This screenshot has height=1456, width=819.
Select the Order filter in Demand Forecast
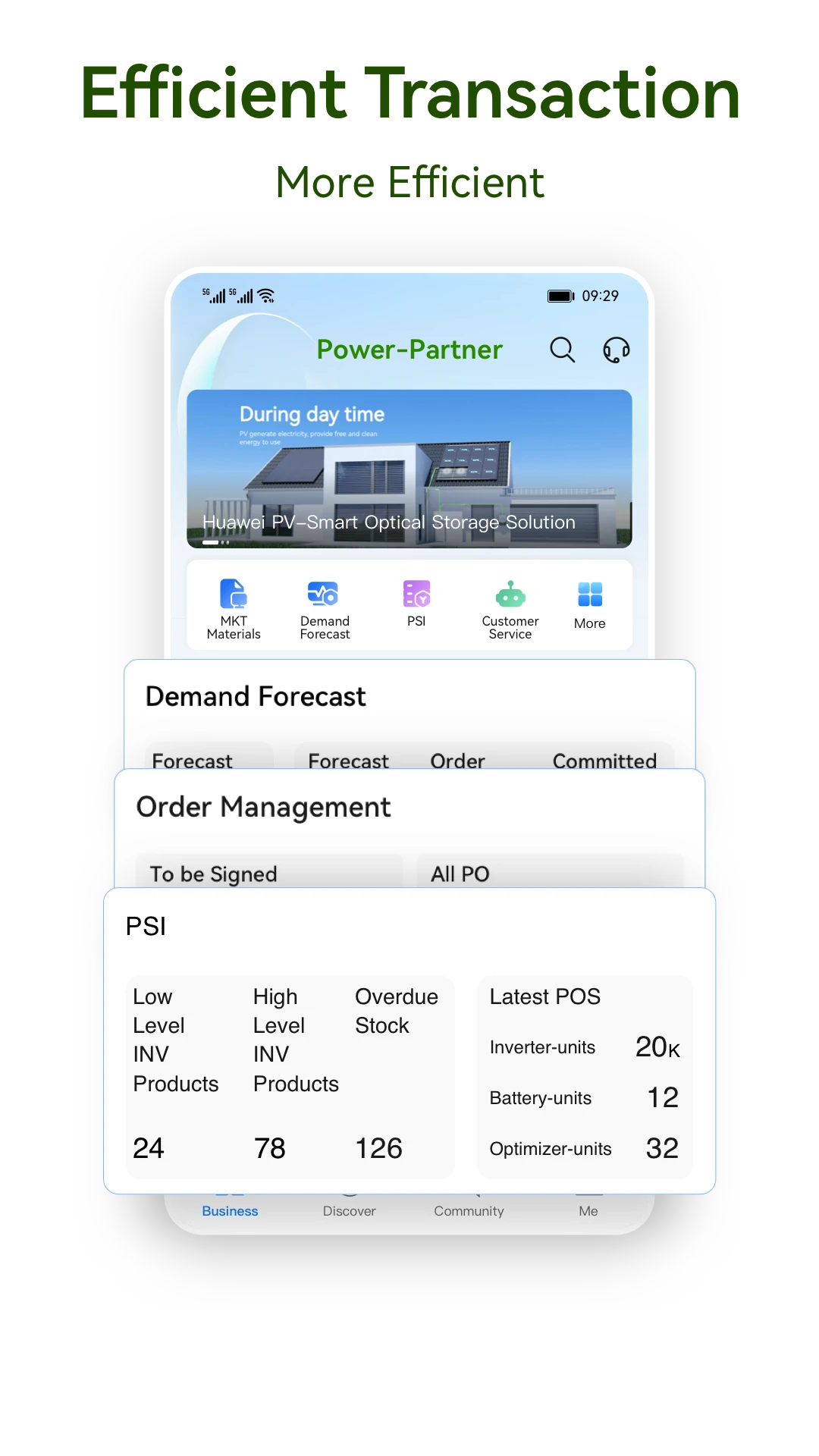click(x=457, y=761)
